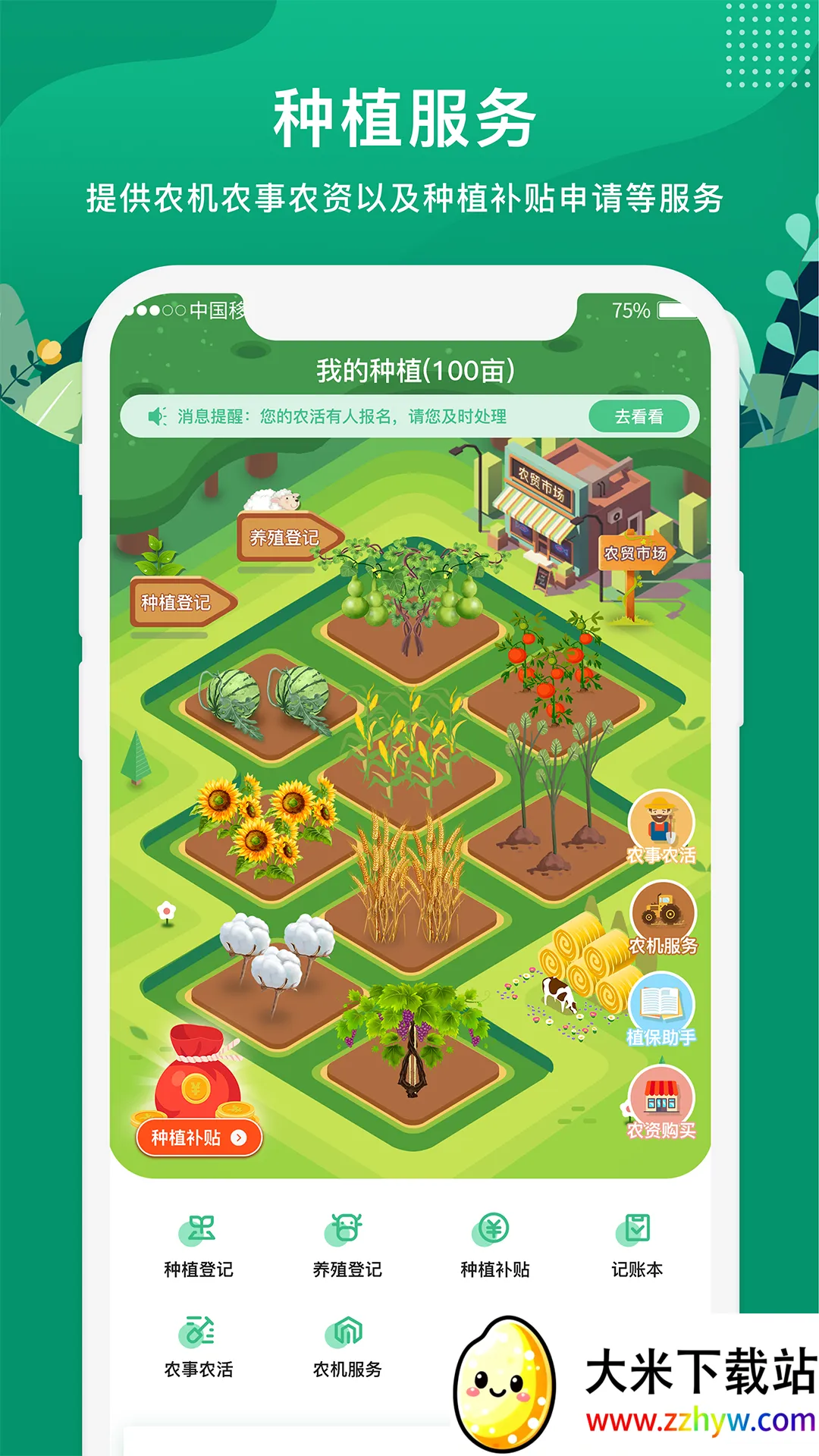The image size is (819, 1456).
Task: Click the 去看看 notification button
Action: tap(641, 416)
